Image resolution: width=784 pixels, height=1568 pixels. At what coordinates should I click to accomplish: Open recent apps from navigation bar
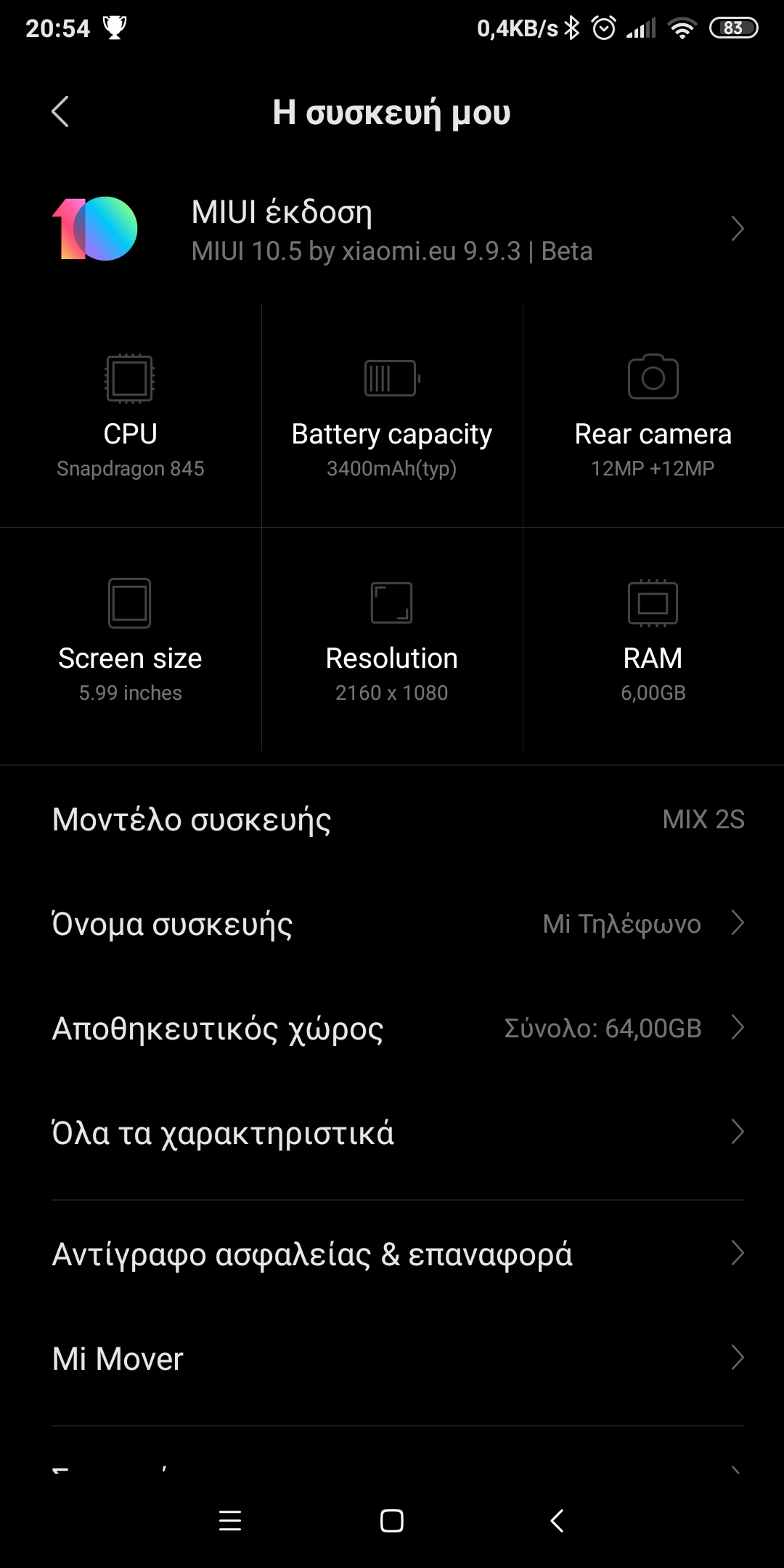[x=230, y=1521]
